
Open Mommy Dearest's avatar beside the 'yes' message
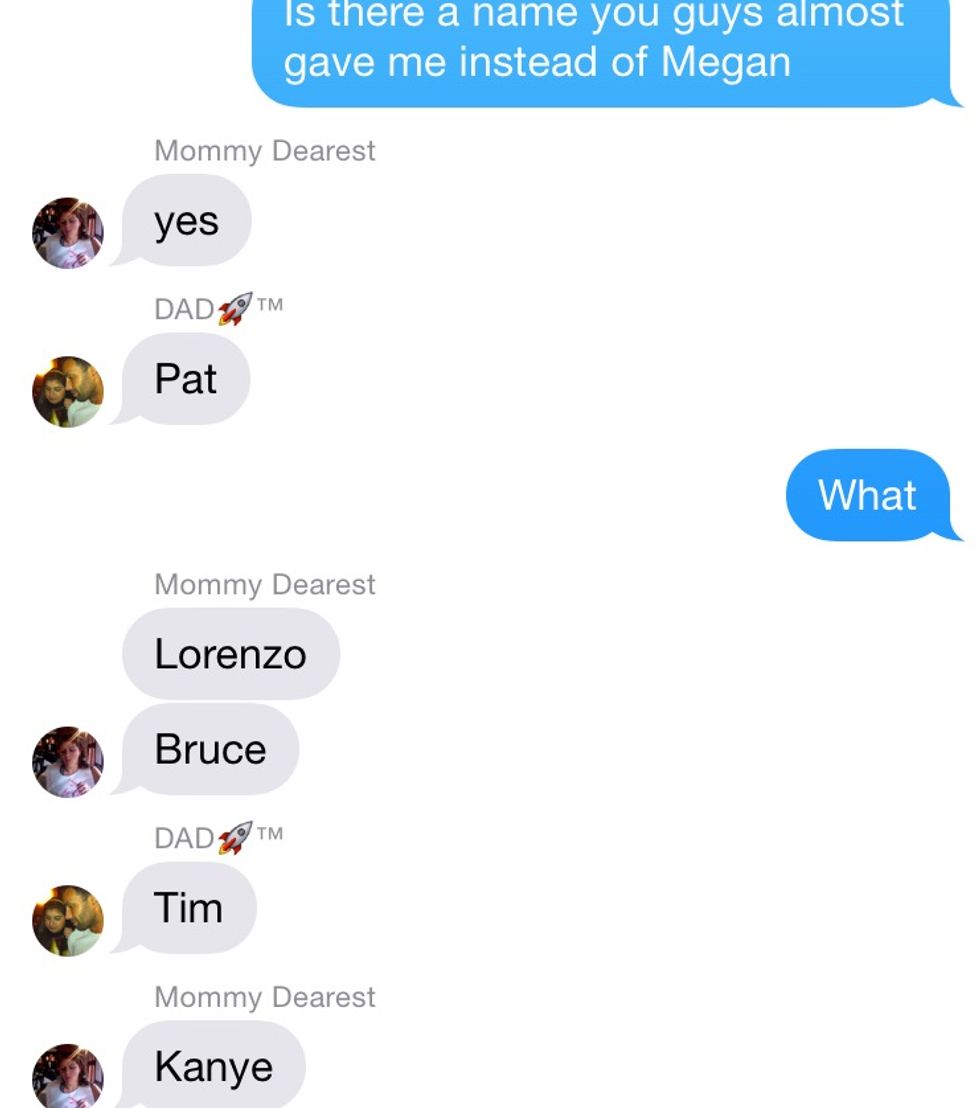pos(68,232)
